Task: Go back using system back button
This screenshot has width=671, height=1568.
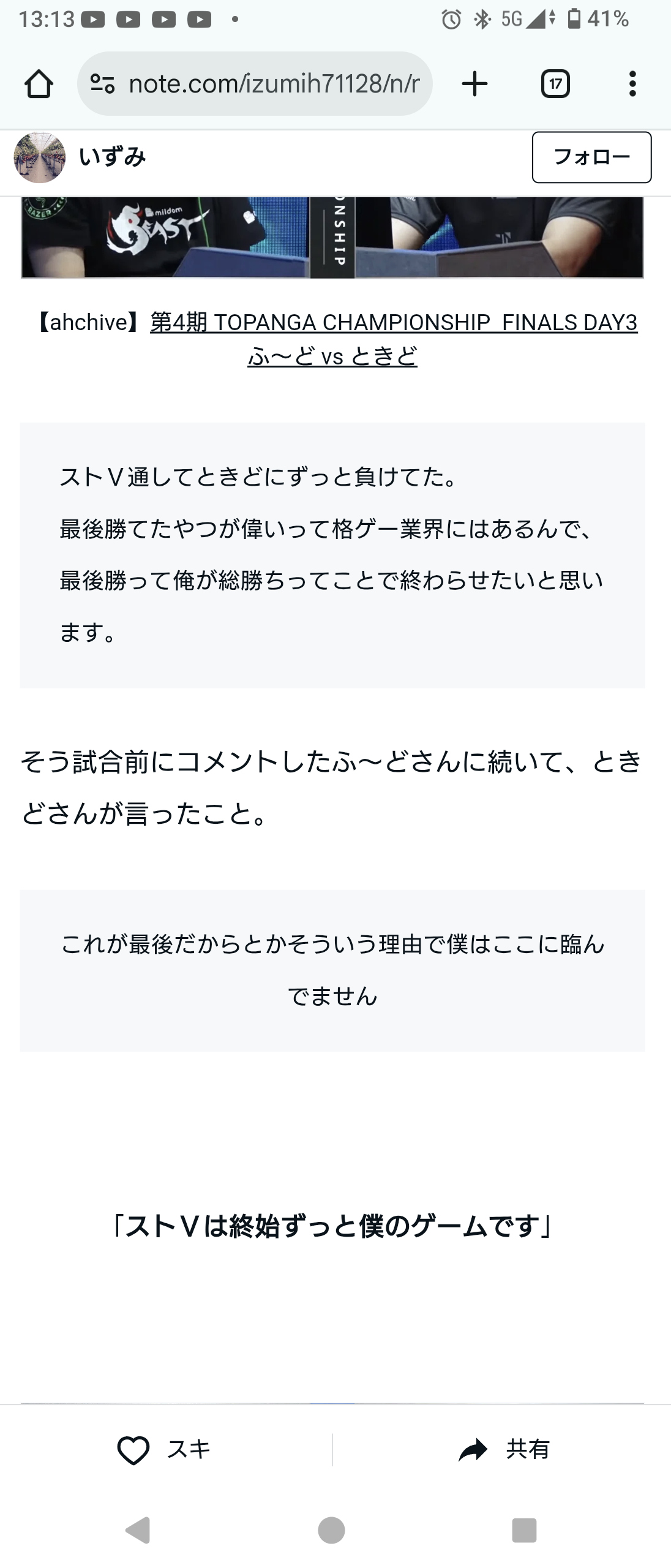Action: point(138,1530)
